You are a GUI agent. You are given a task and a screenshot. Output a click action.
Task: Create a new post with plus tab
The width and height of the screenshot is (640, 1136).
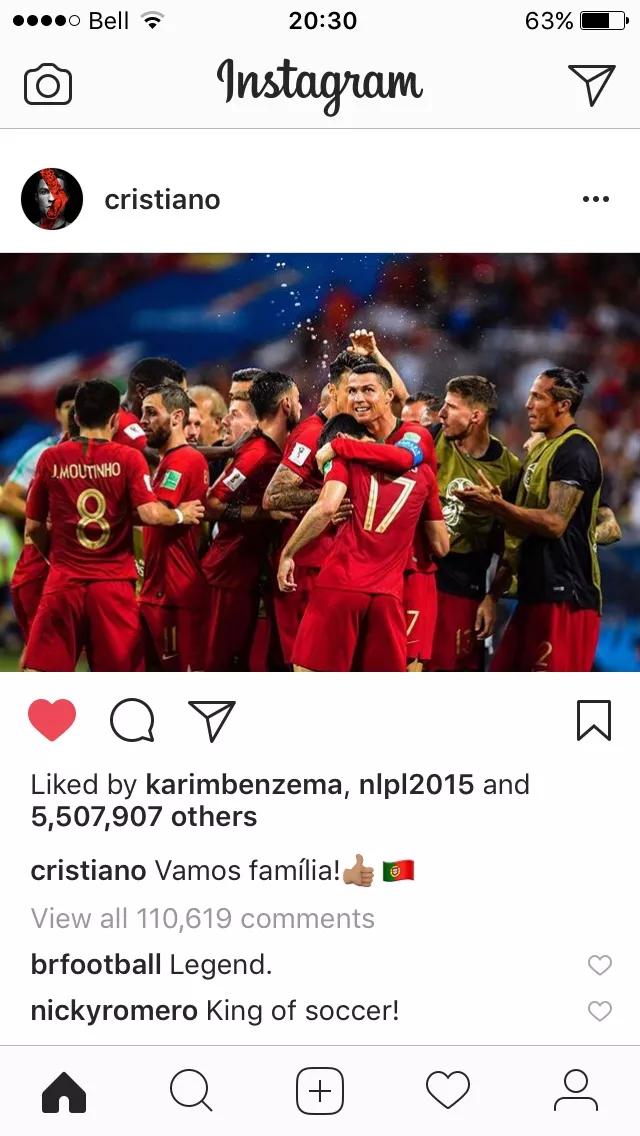pyautogui.click(x=320, y=1090)
